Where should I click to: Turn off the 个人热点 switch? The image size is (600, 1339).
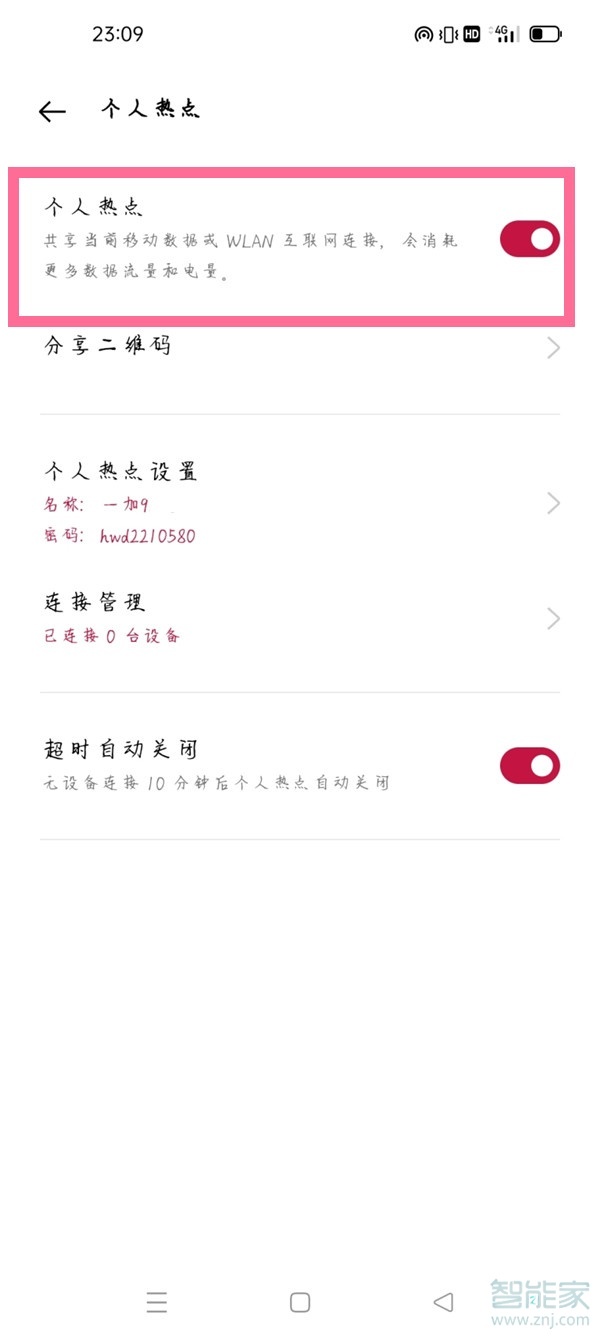529,240
